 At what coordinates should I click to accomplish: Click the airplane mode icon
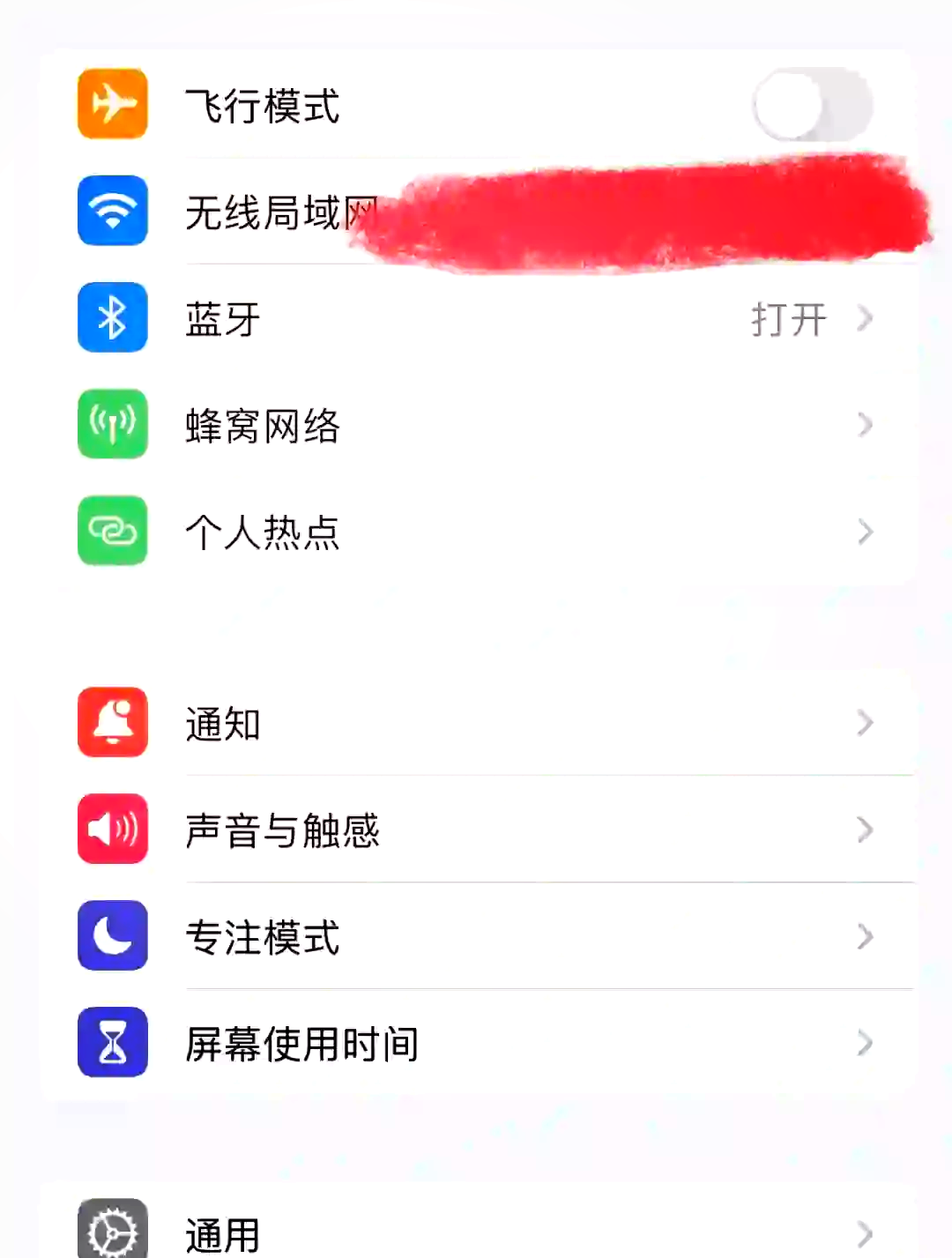click(x=111, y=104)
